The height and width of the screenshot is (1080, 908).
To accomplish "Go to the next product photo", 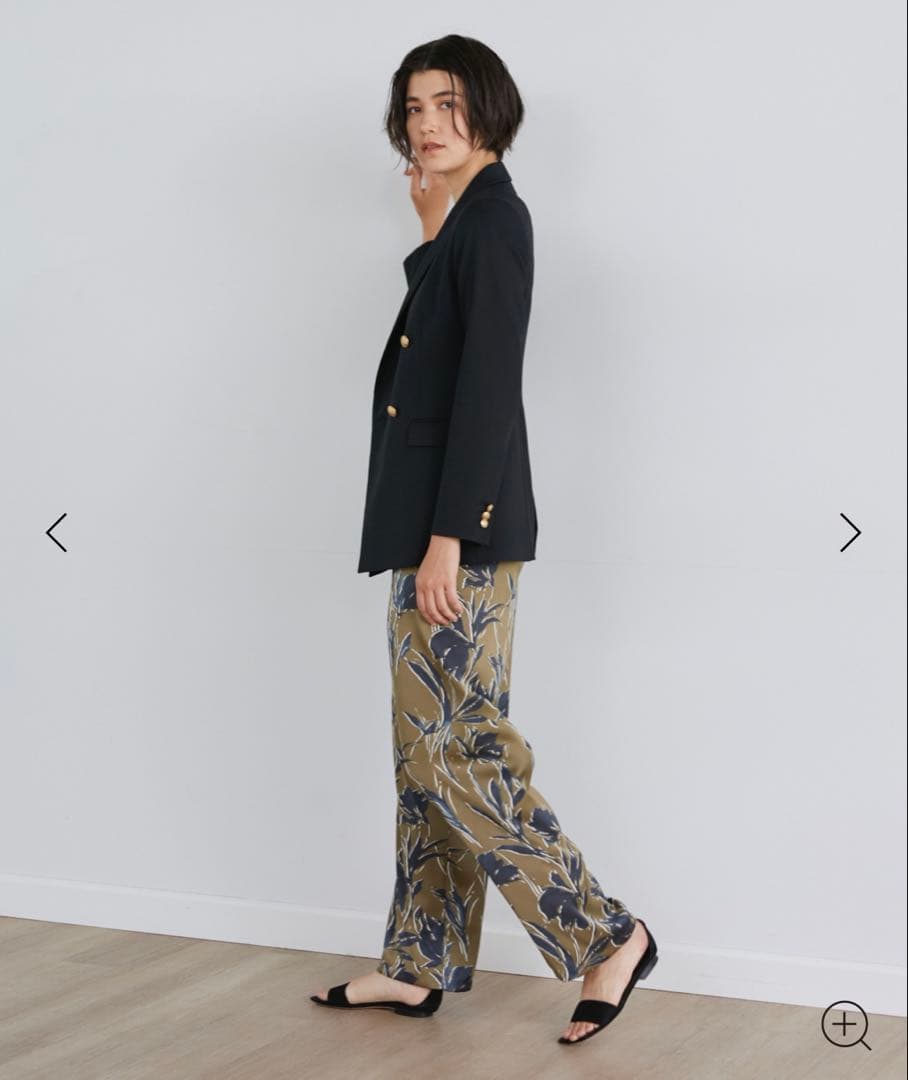I will 849,532.
